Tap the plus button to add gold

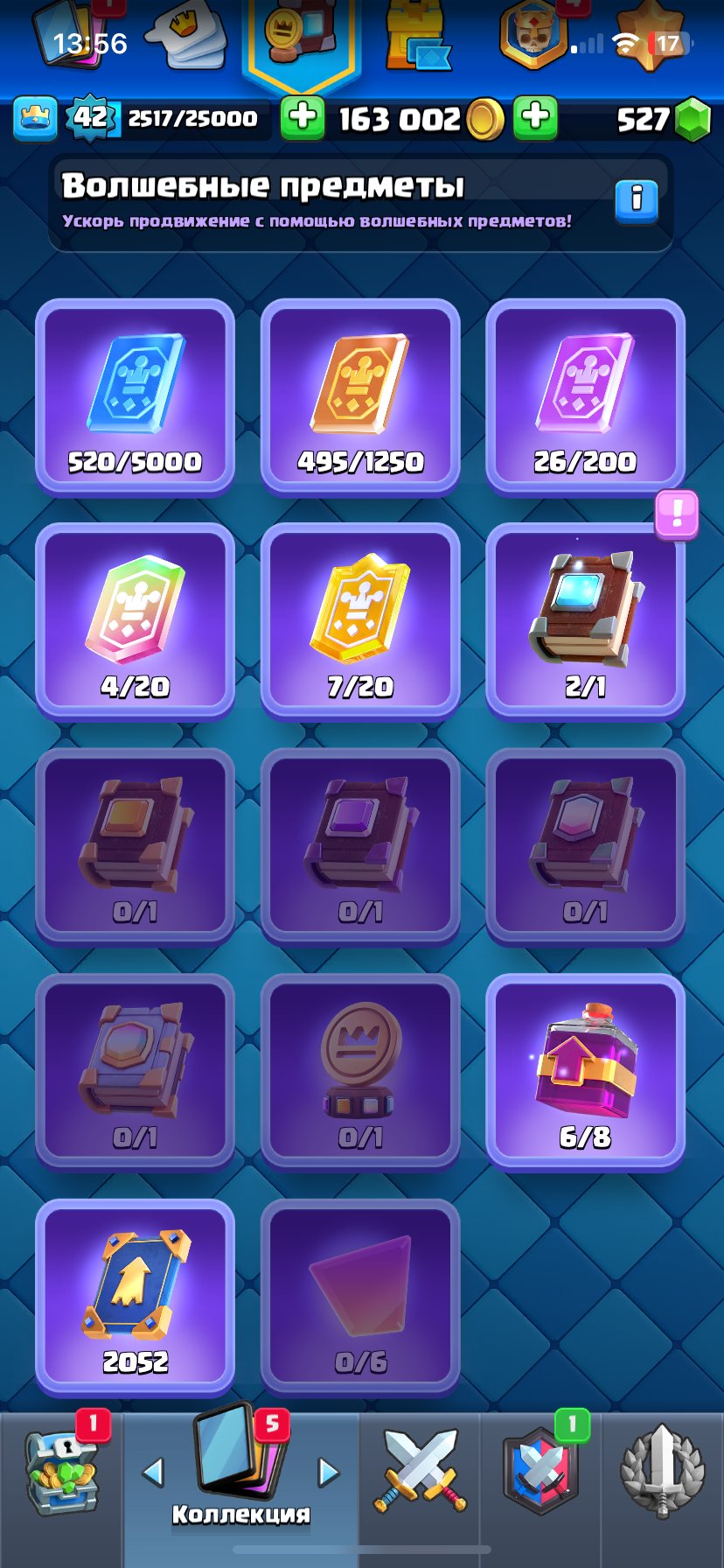click(x=535, y=119)
